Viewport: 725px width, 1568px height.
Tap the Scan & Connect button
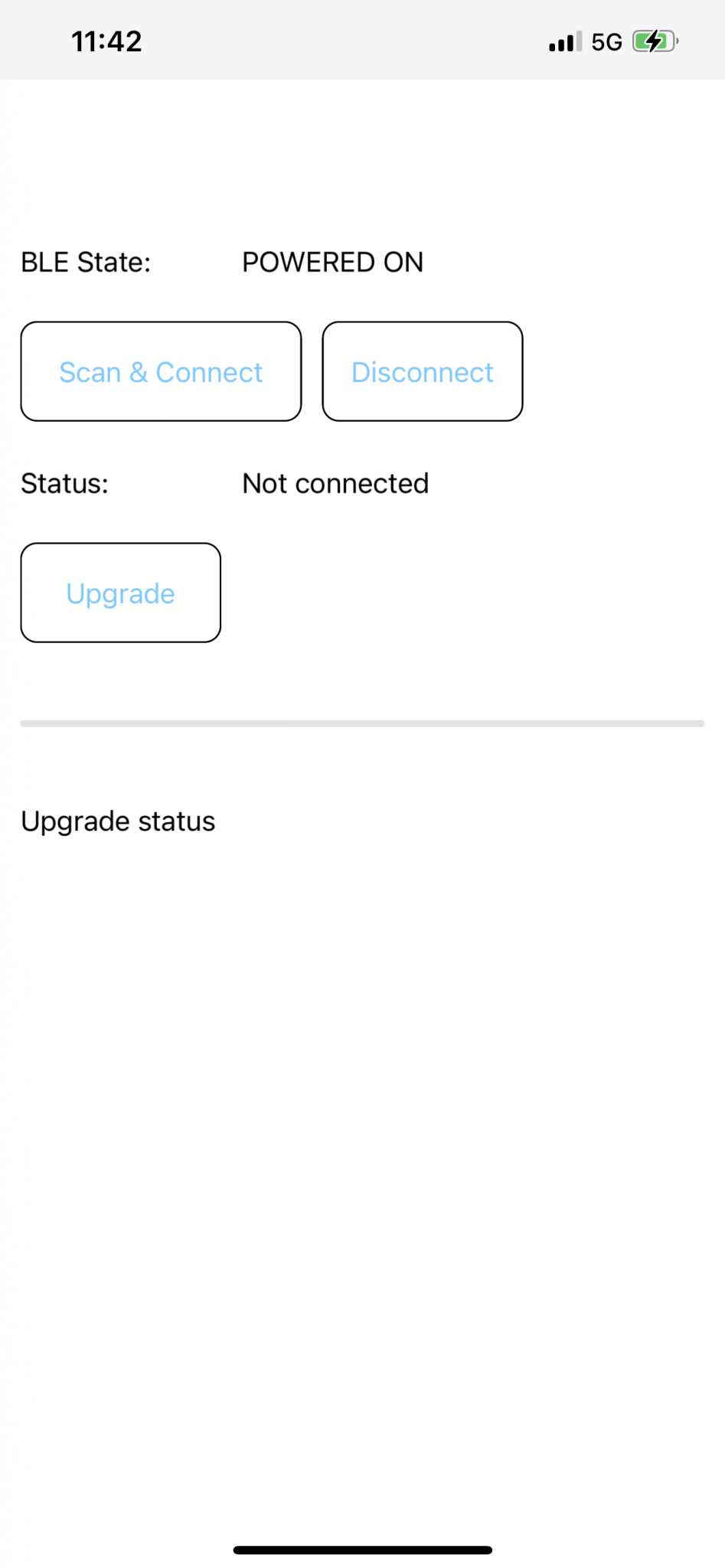161,371
